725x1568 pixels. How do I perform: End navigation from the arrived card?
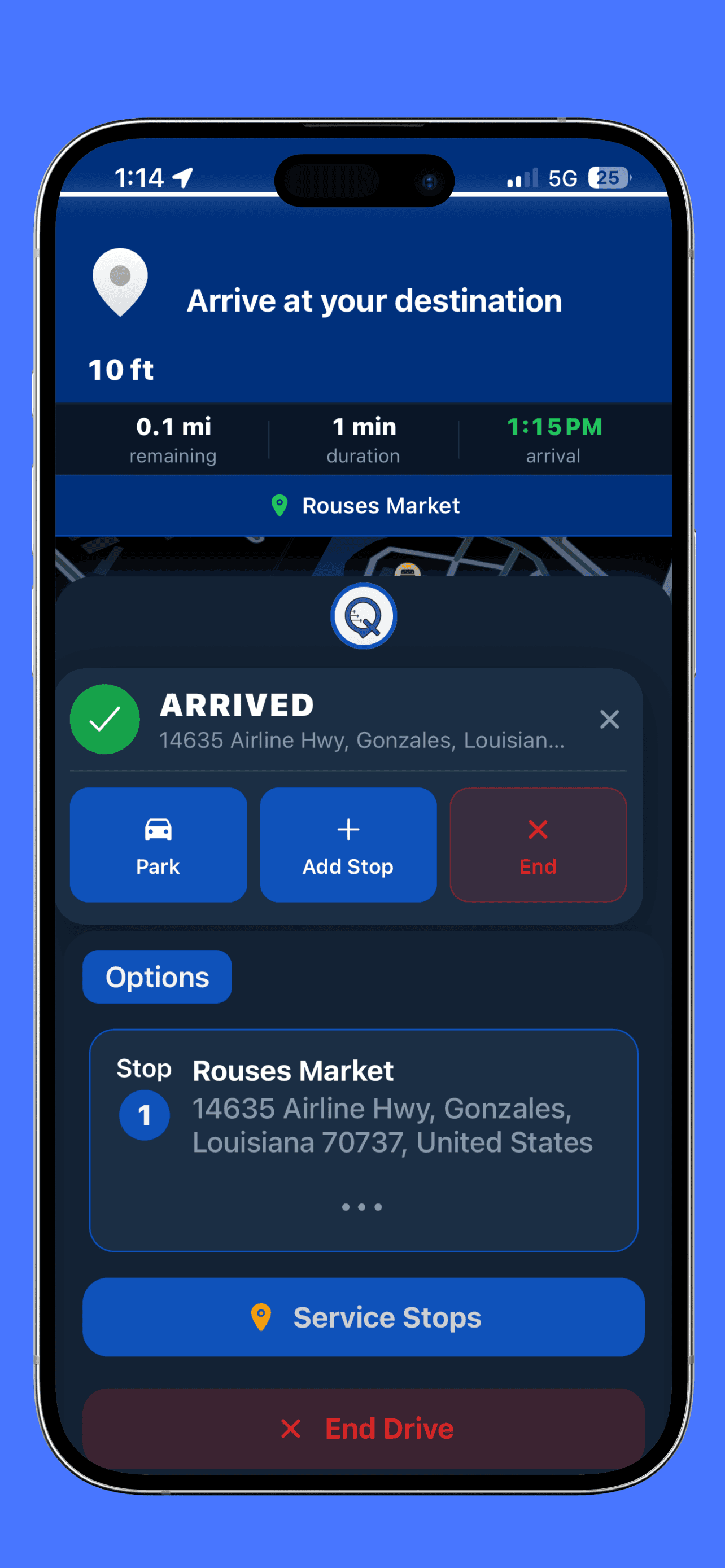[x=538, y=844]
